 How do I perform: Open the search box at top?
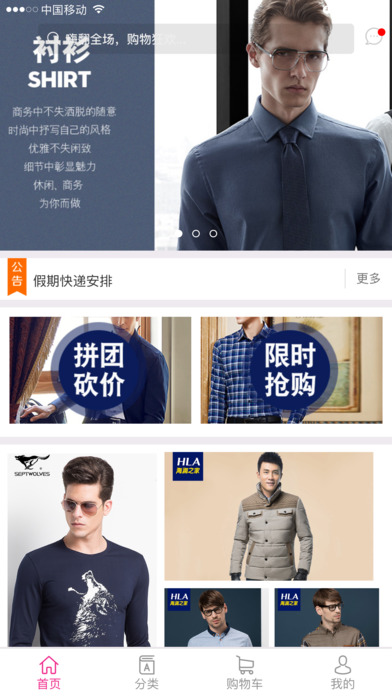pyautogui.click(x=196, y=39)
